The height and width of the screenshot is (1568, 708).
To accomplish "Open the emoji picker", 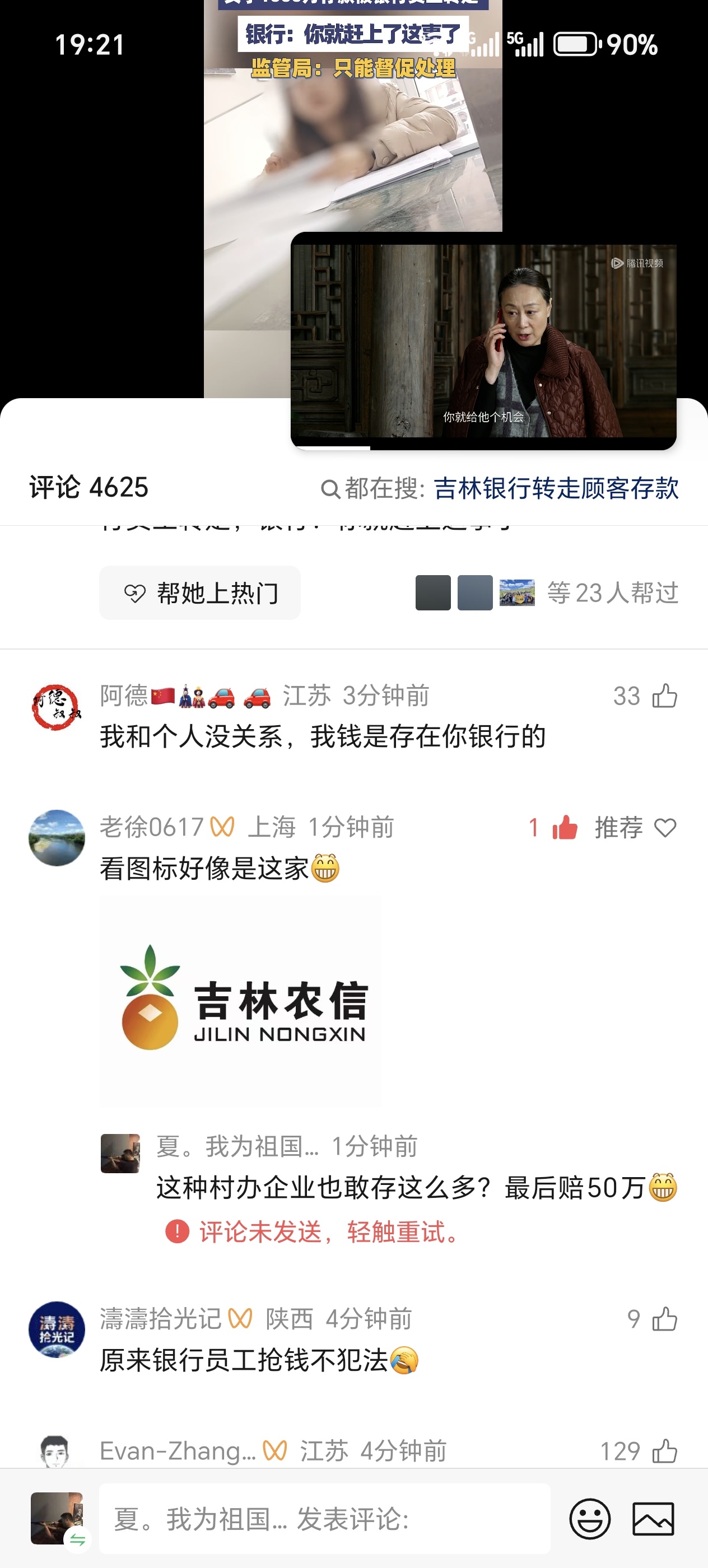I will pos(589,1519).
